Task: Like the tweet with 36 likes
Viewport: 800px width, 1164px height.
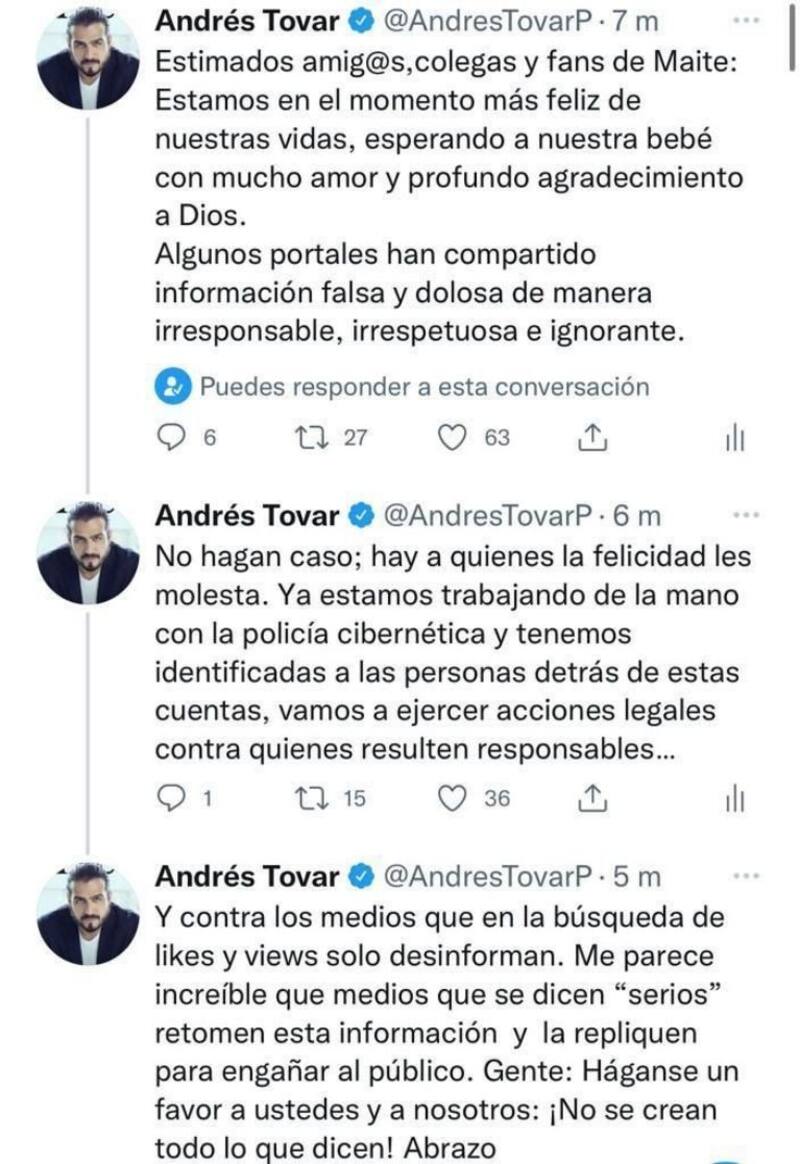Action: coord(455,798)
